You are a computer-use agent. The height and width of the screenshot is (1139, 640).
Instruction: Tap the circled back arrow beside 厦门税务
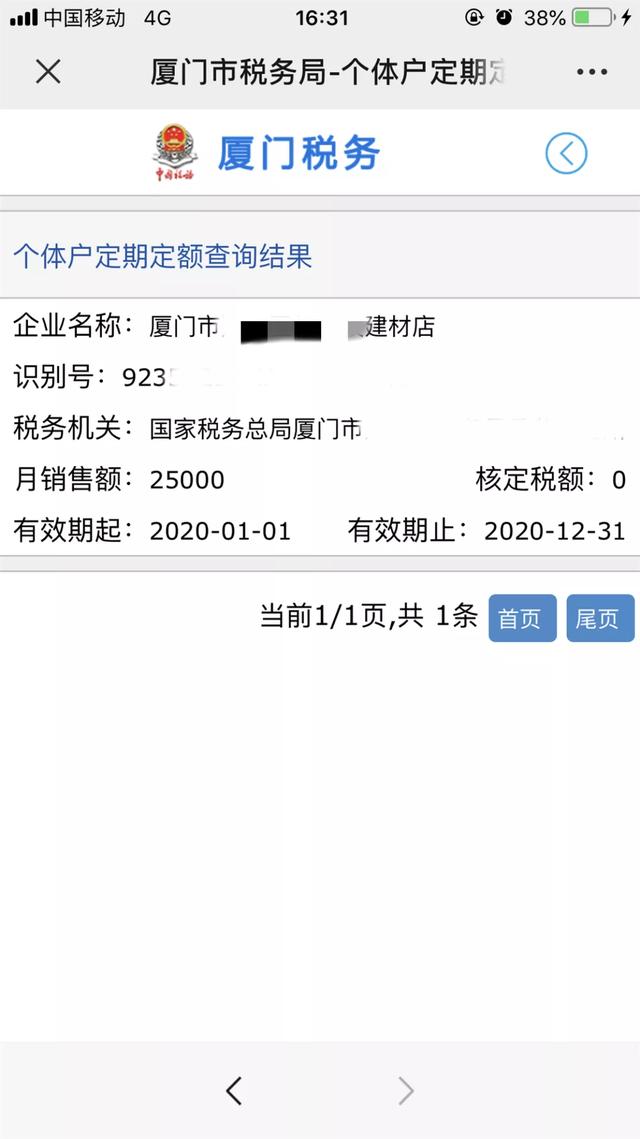(x=566, y=154)
